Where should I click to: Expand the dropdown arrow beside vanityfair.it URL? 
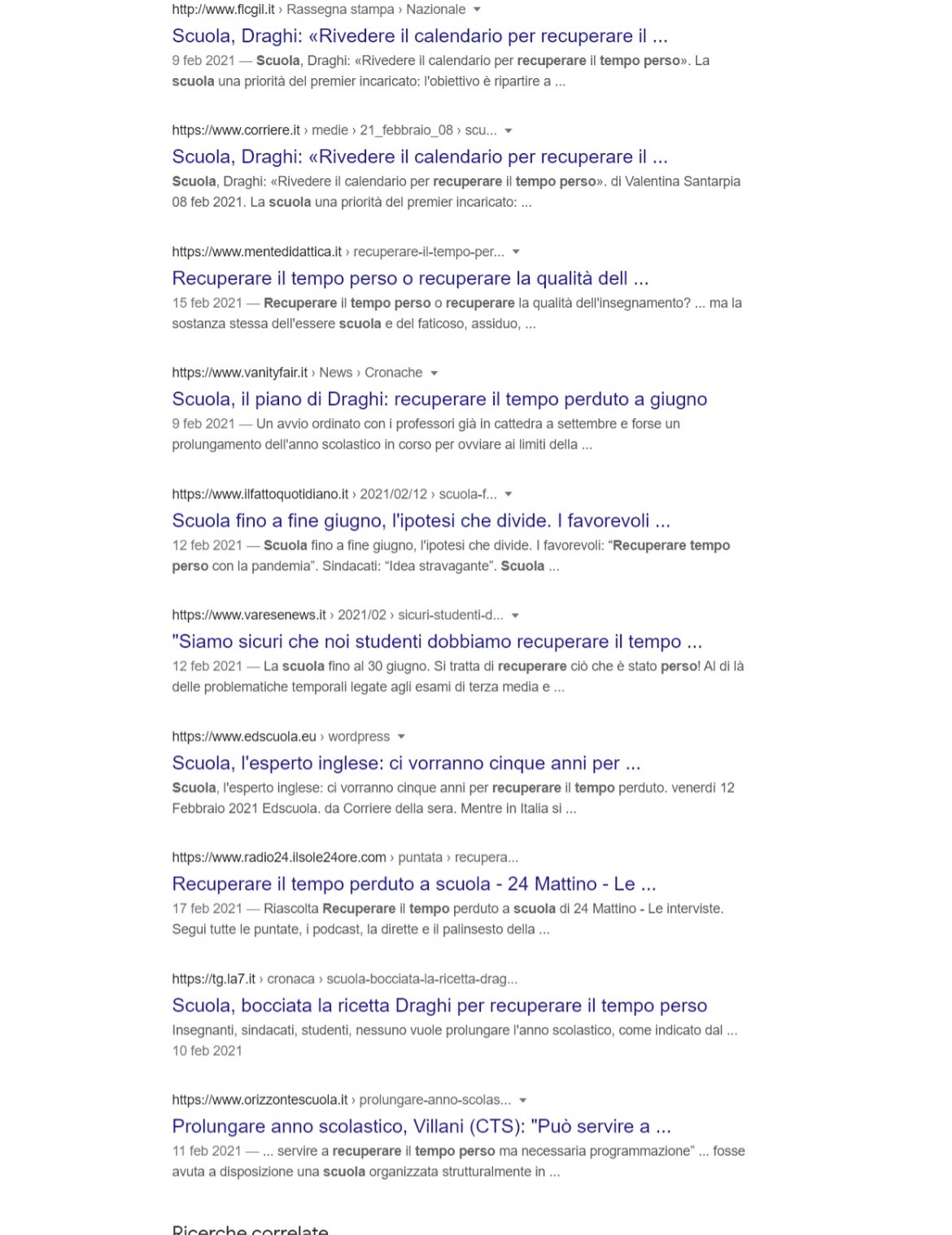click(434, 373)
